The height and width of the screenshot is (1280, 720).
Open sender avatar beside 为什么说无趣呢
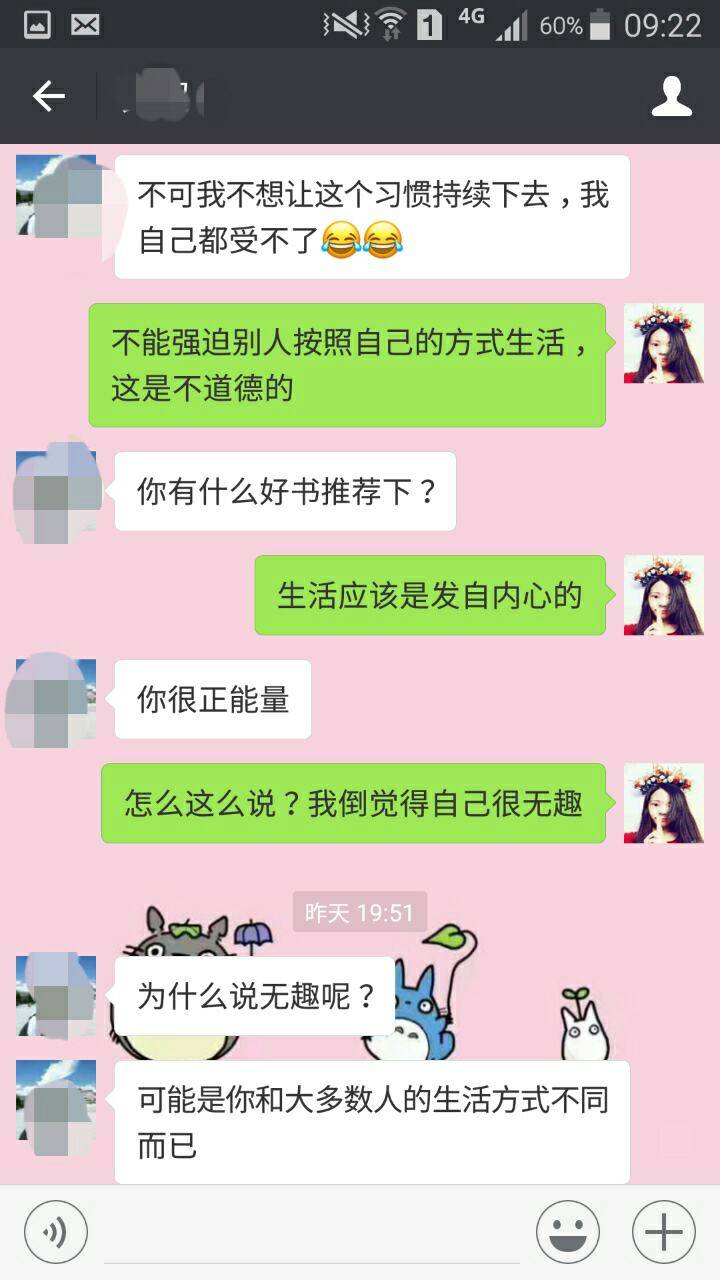tap(57, 996)
